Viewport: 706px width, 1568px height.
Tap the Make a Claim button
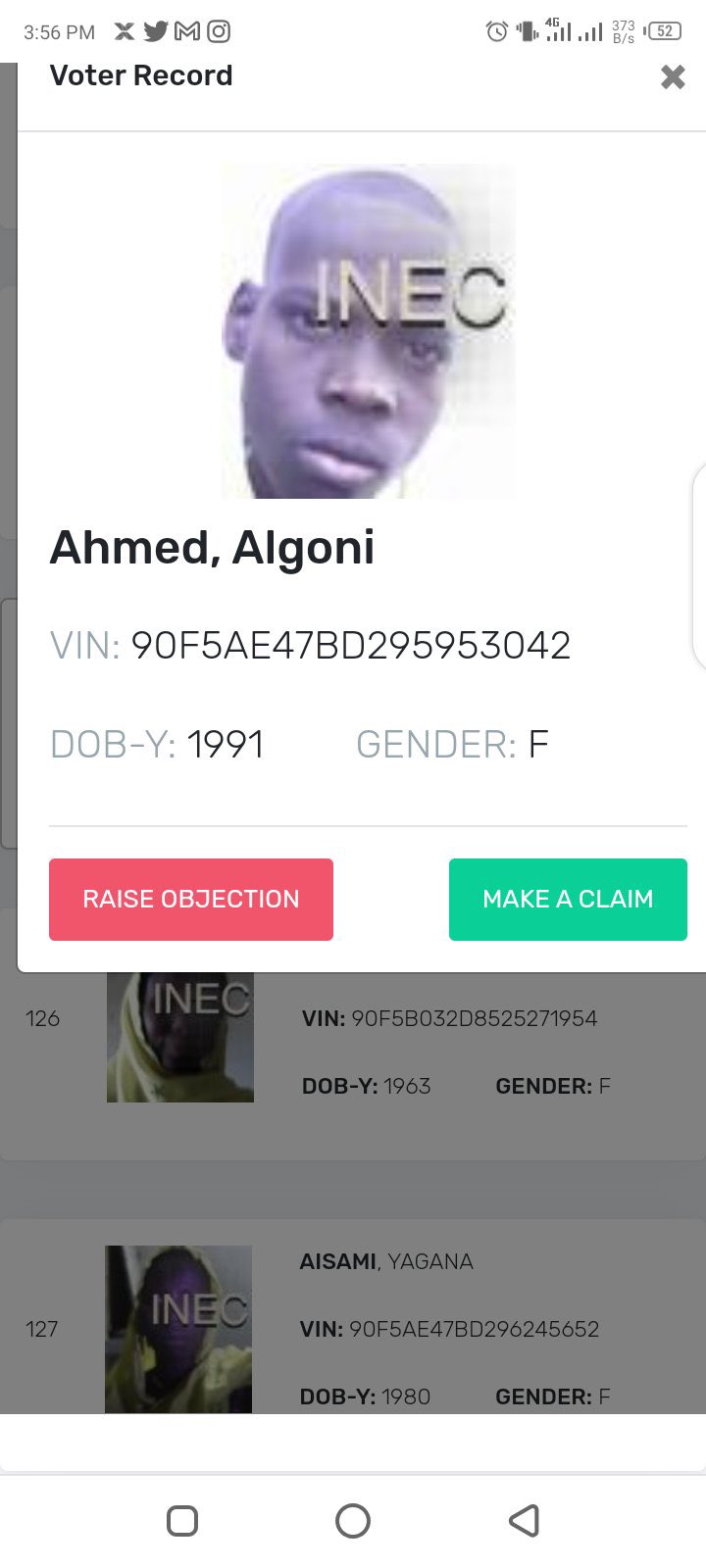[x=568, y=900]
